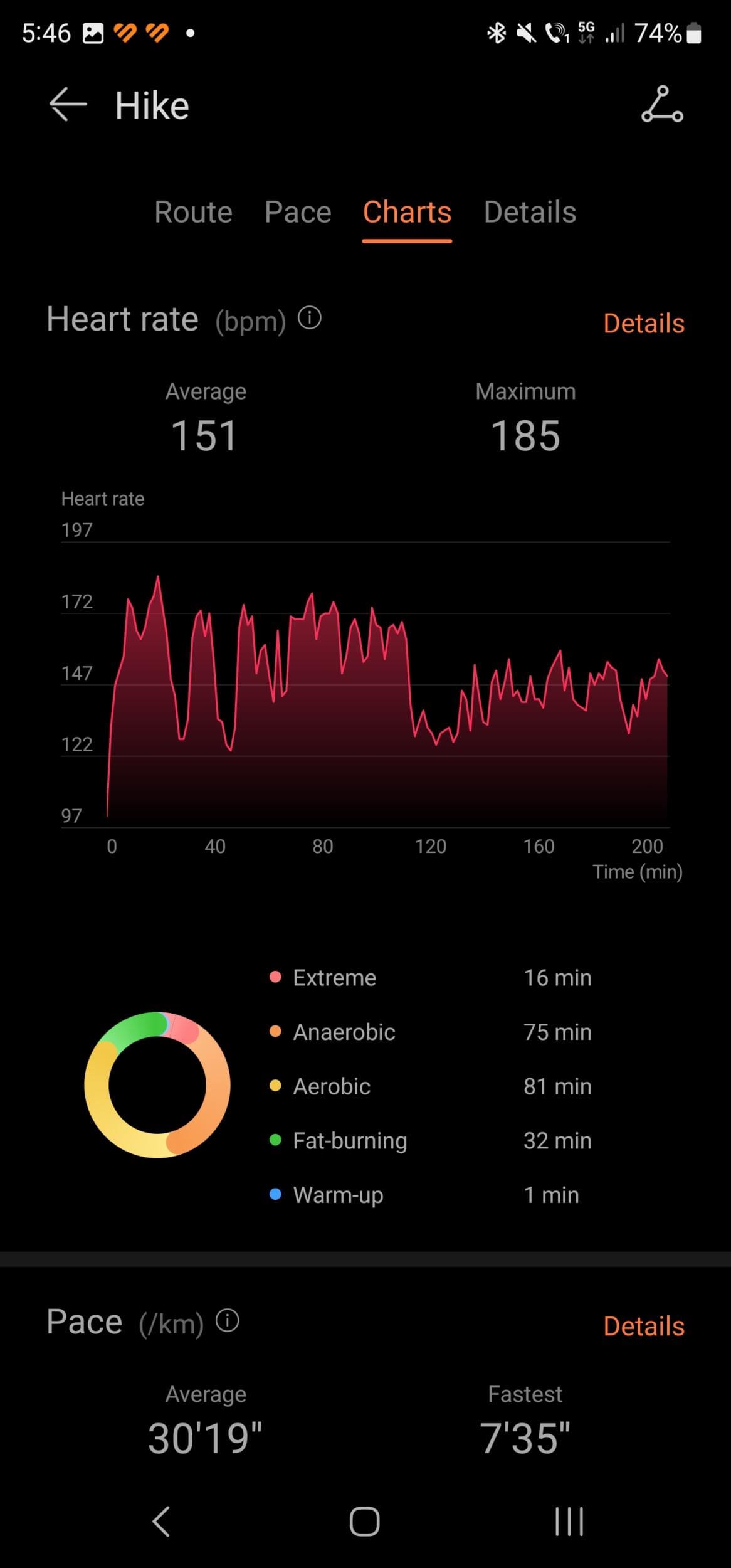
Task: Switch to the Pace tab
Action: 298,212
